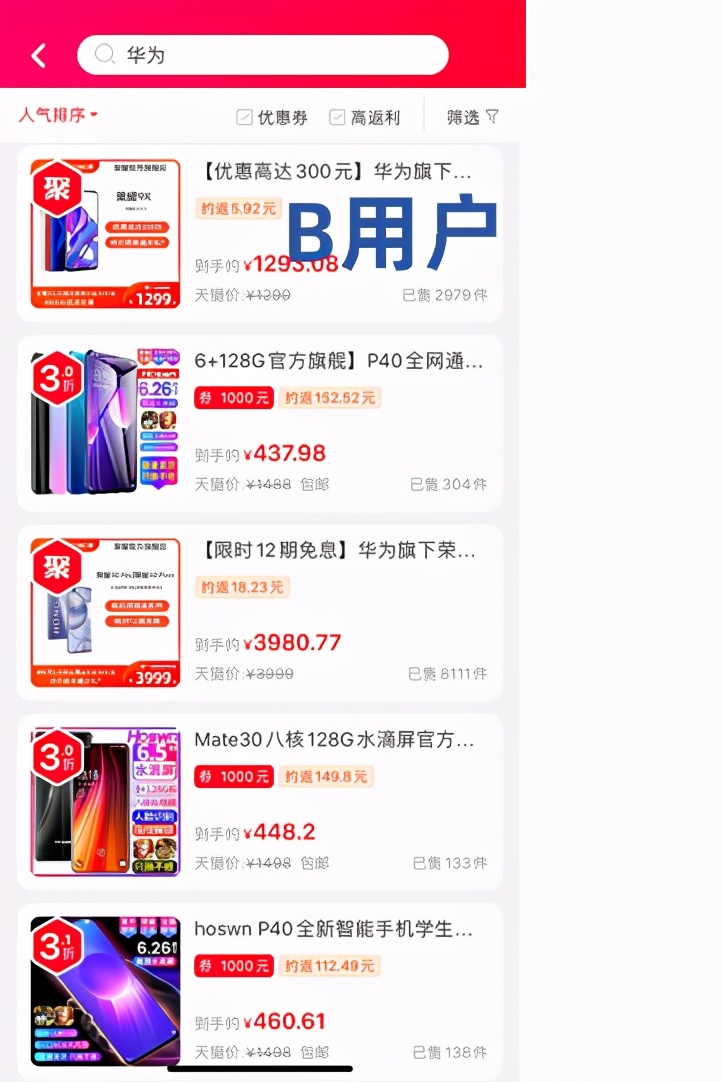
Task: Select the truncated 华为旗下 product title
Action: tap(335, 170)
